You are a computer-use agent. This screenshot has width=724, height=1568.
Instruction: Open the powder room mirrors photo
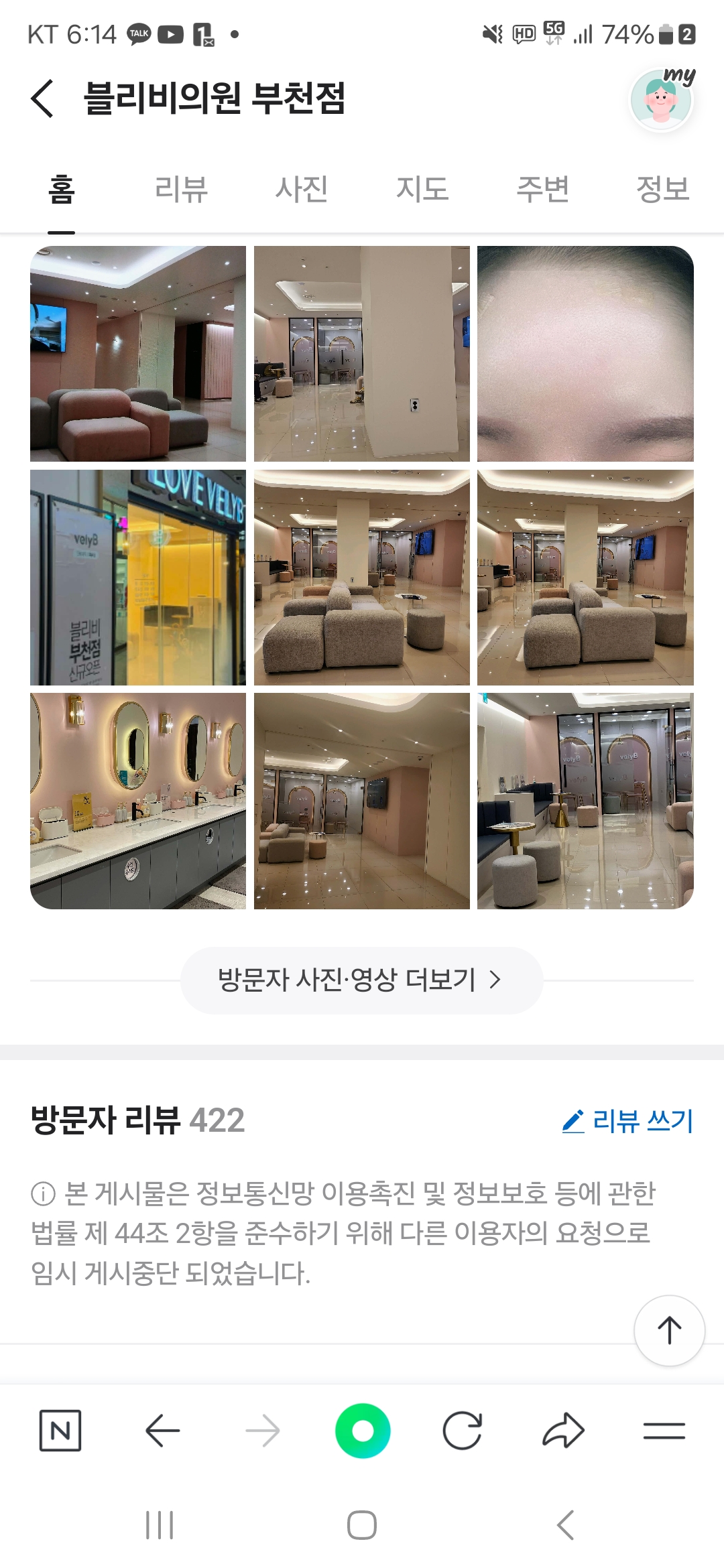[x=138, y=801]
